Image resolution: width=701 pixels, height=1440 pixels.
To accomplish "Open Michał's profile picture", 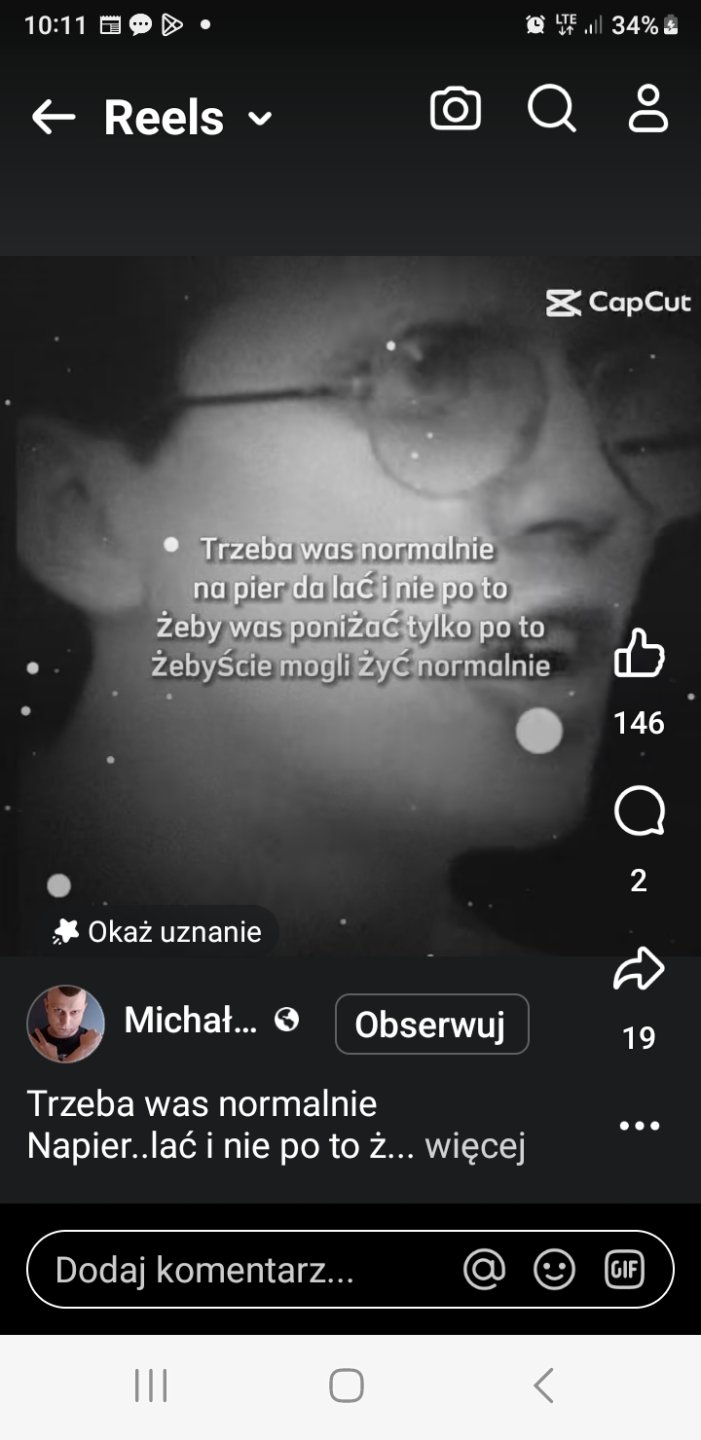I will [66, 1024].
